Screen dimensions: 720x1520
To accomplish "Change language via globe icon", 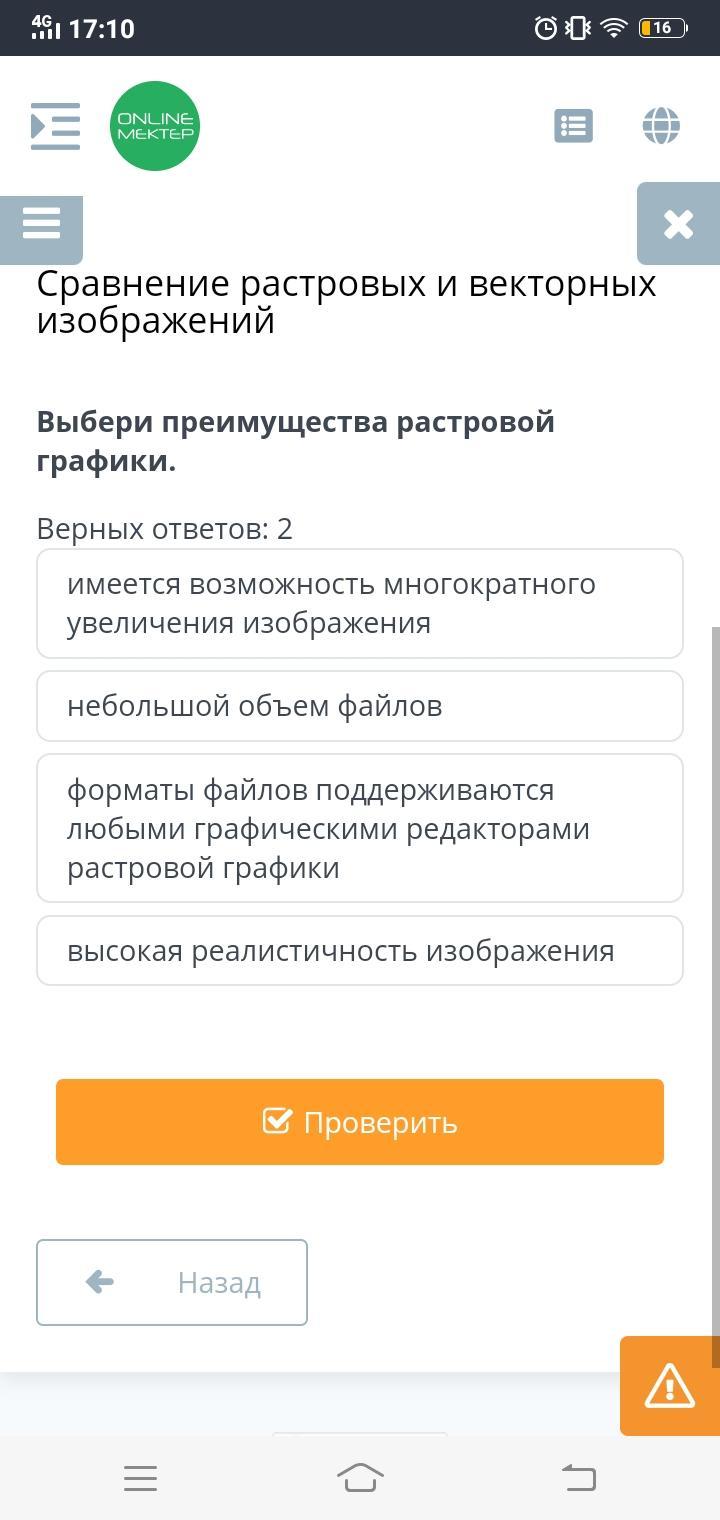I will tap(661, 126).
